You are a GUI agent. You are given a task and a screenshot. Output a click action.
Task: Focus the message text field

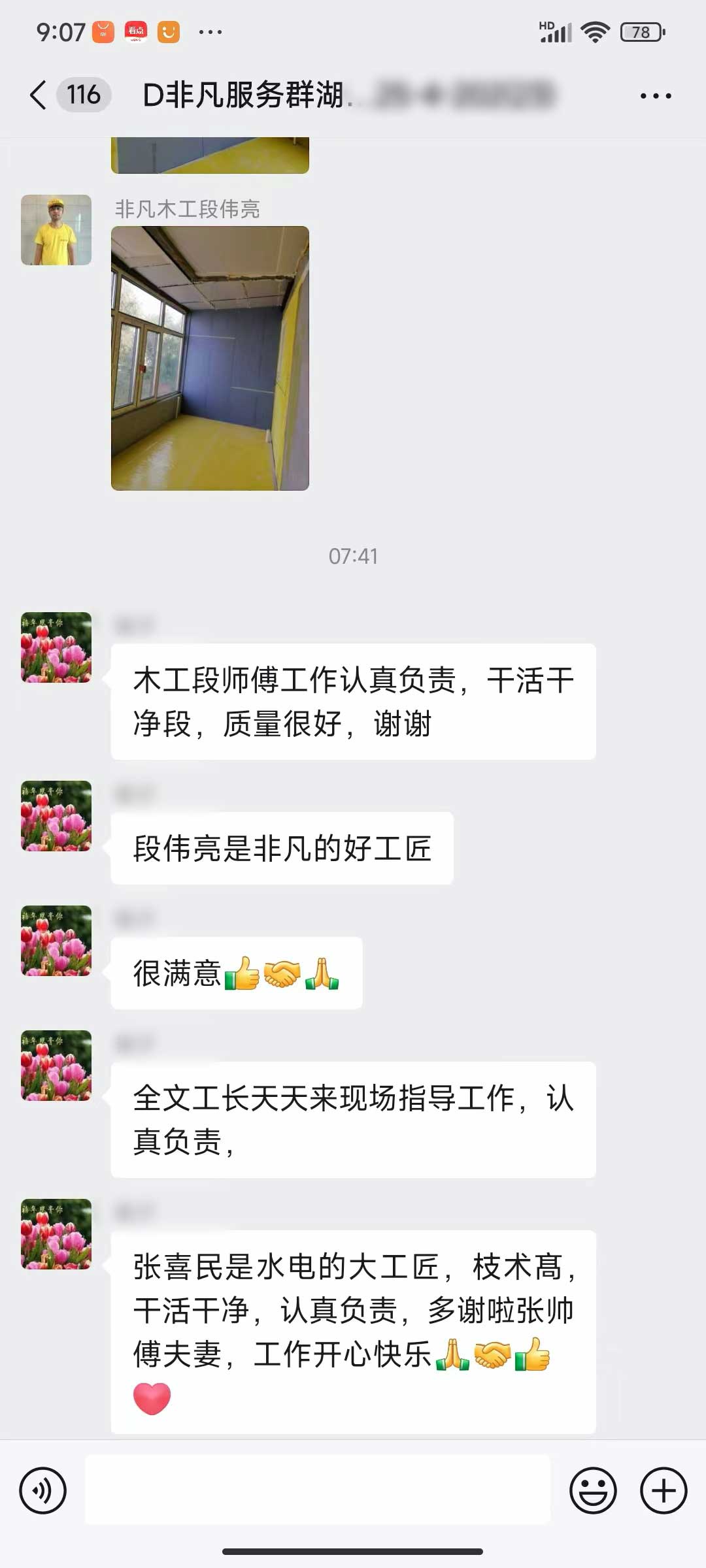pos(318,1491)
